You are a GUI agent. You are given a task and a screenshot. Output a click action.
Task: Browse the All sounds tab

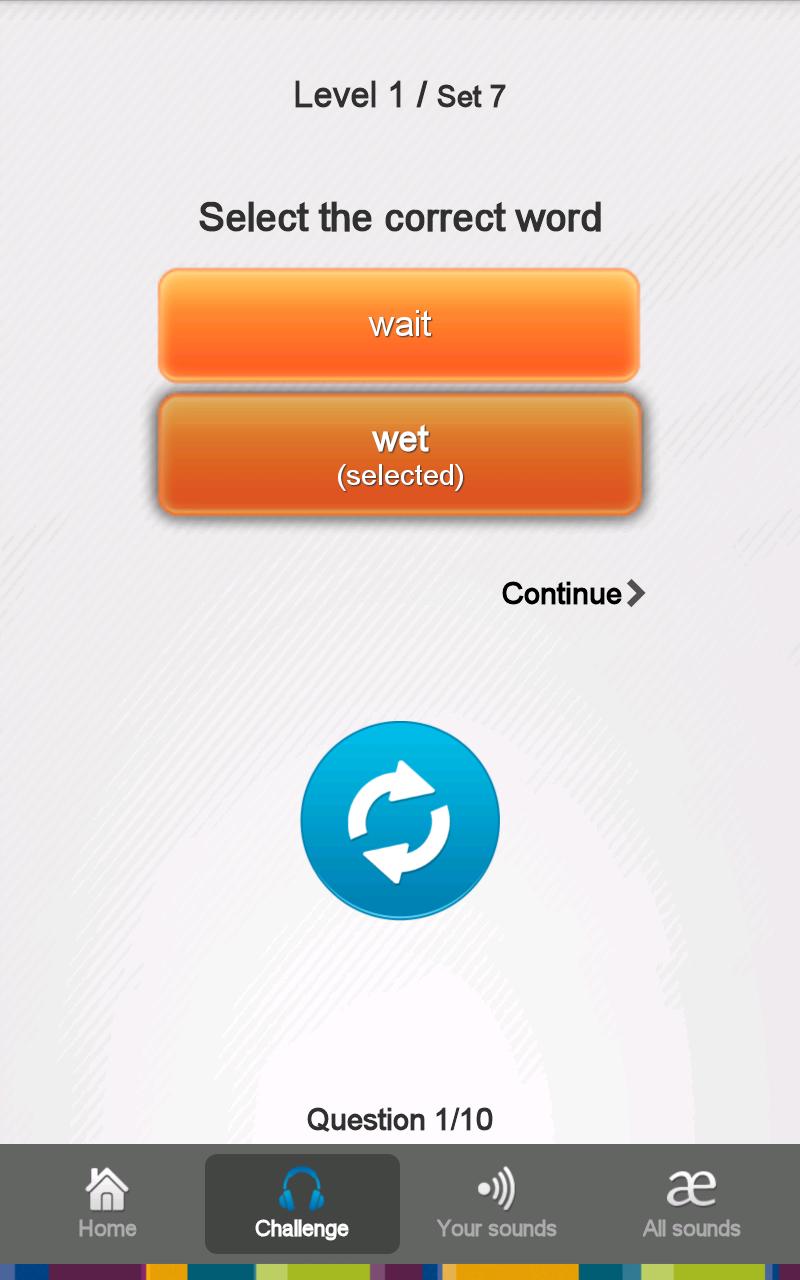[x=691, y=1204]
